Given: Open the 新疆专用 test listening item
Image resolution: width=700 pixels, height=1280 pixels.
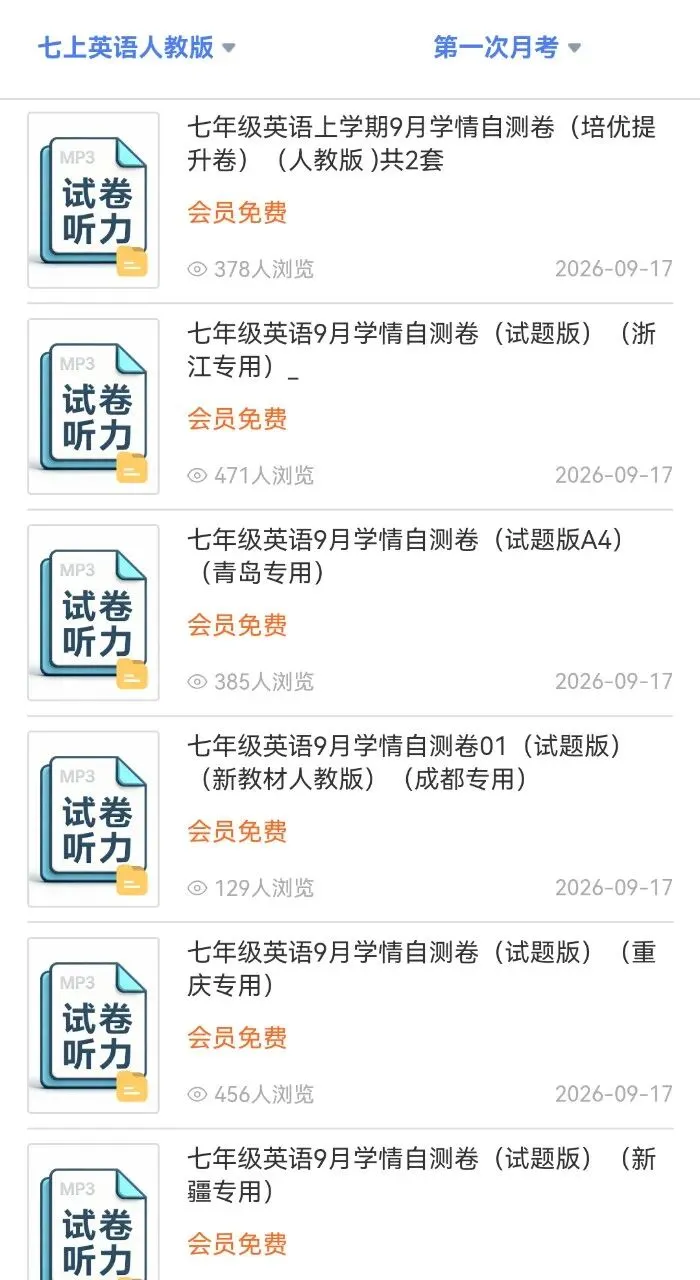Looking at the screenshot, I should coord(350,1208).
